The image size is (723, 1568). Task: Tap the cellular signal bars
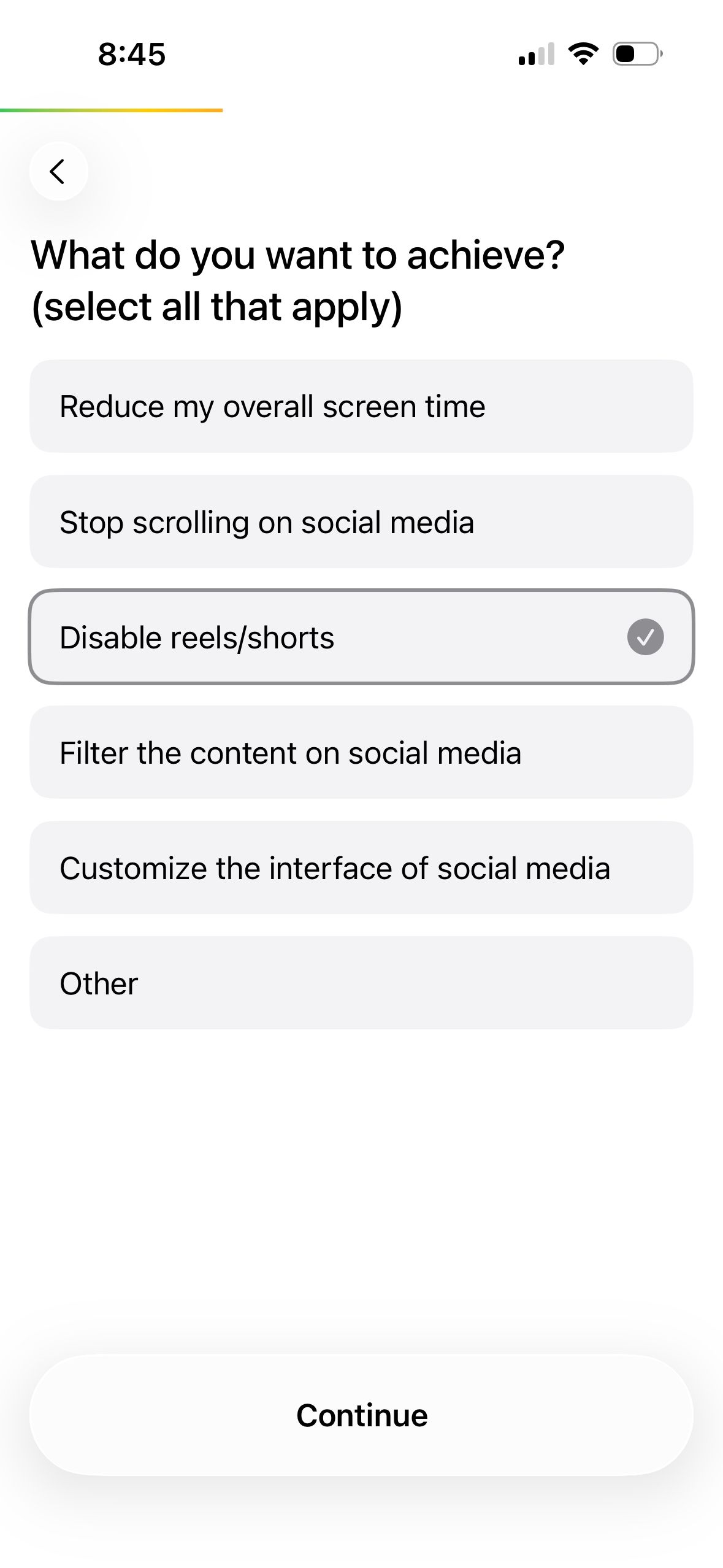pyautogui.click(x=535, y=55)
